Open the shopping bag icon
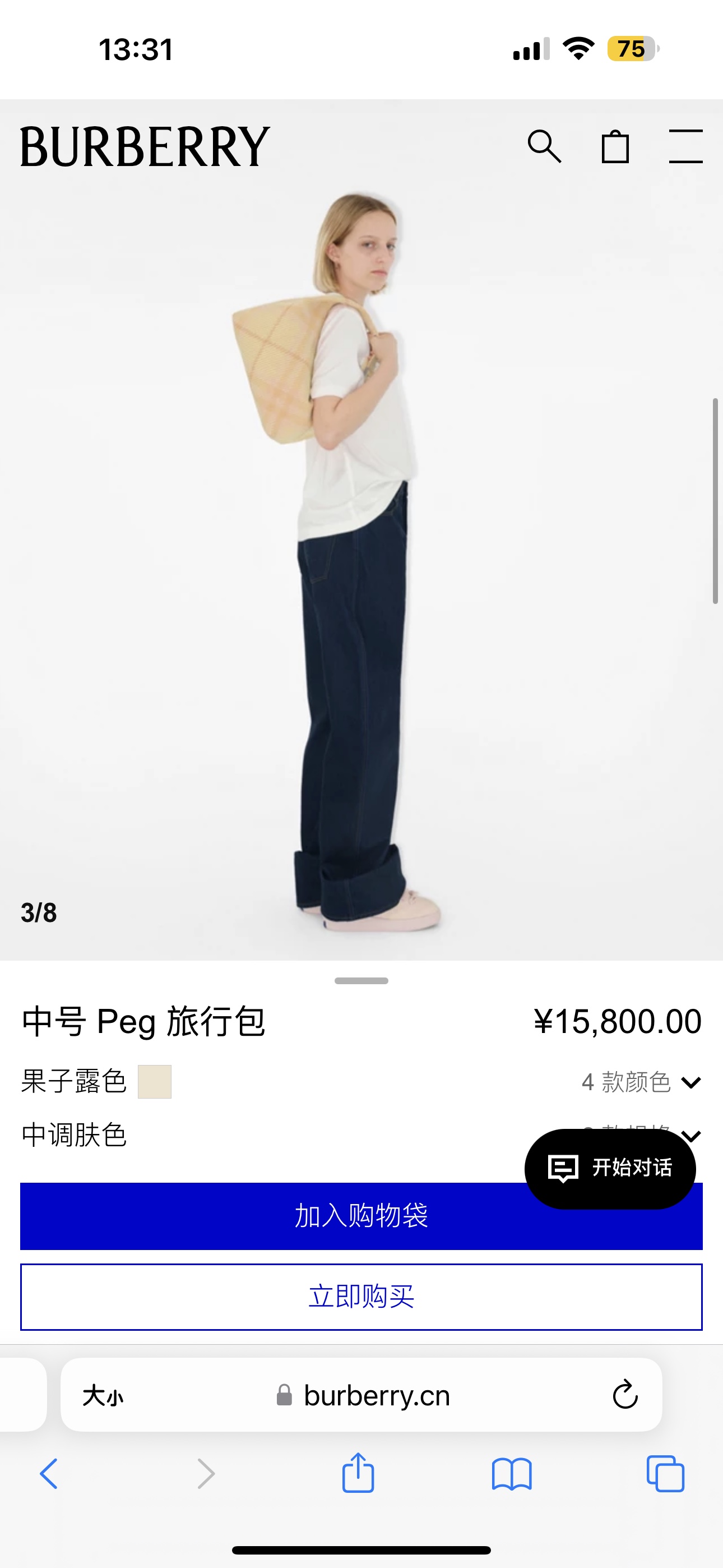 click(x=615, y=147)
